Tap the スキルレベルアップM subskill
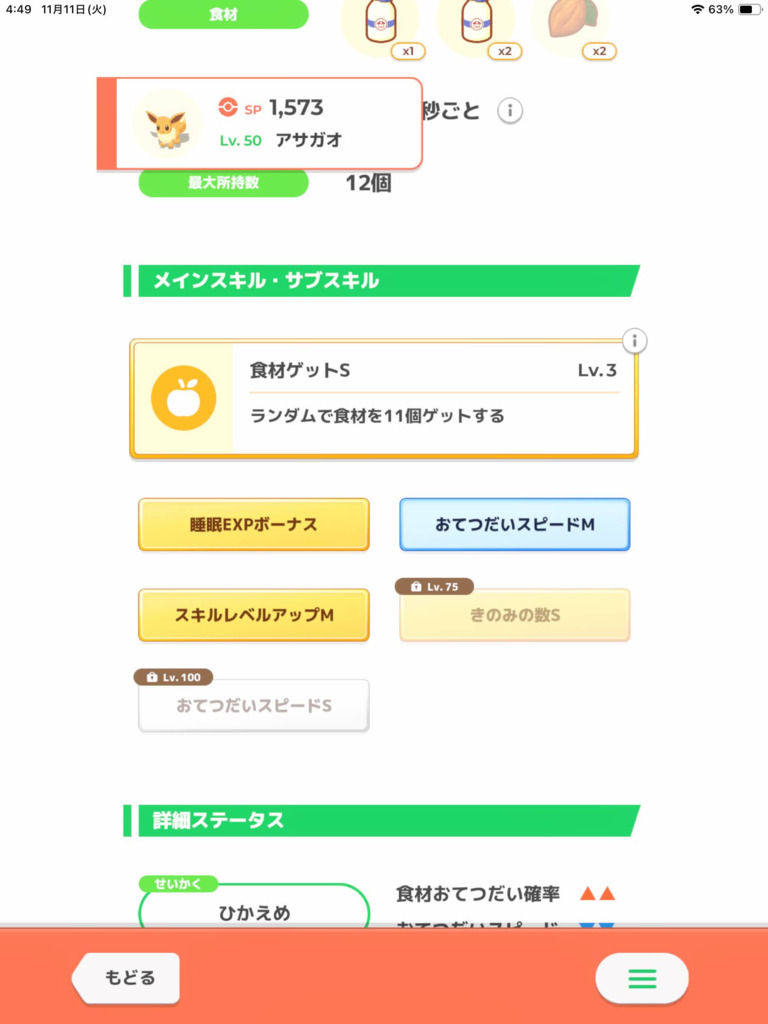 (253, 615)
